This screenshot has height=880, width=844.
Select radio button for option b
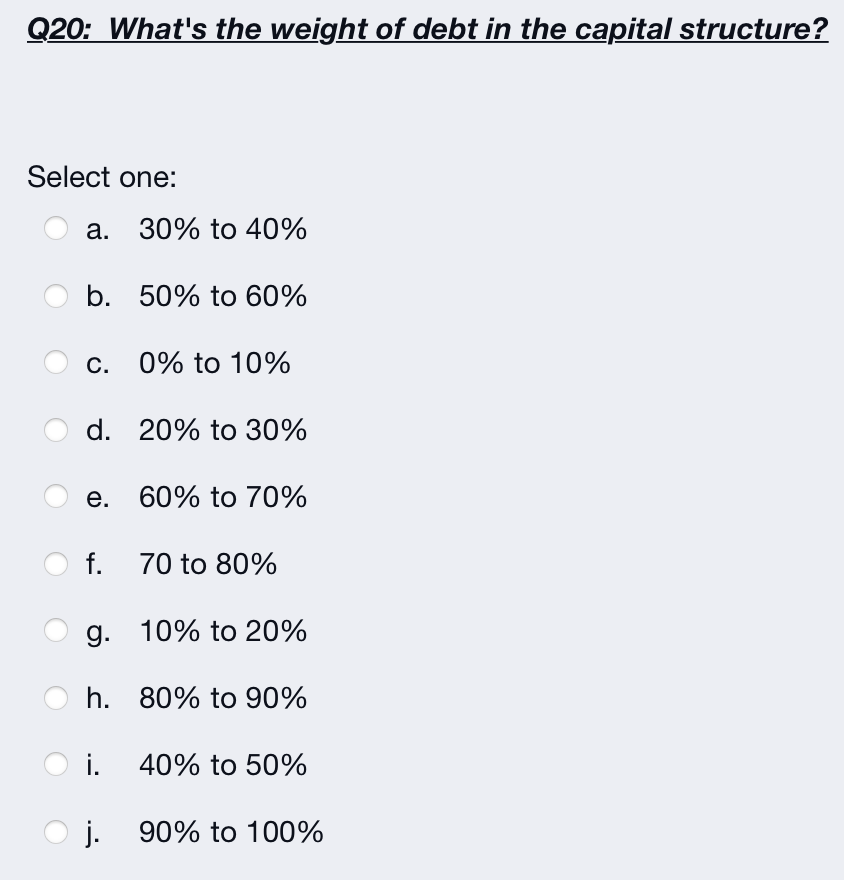click(56, 296)
